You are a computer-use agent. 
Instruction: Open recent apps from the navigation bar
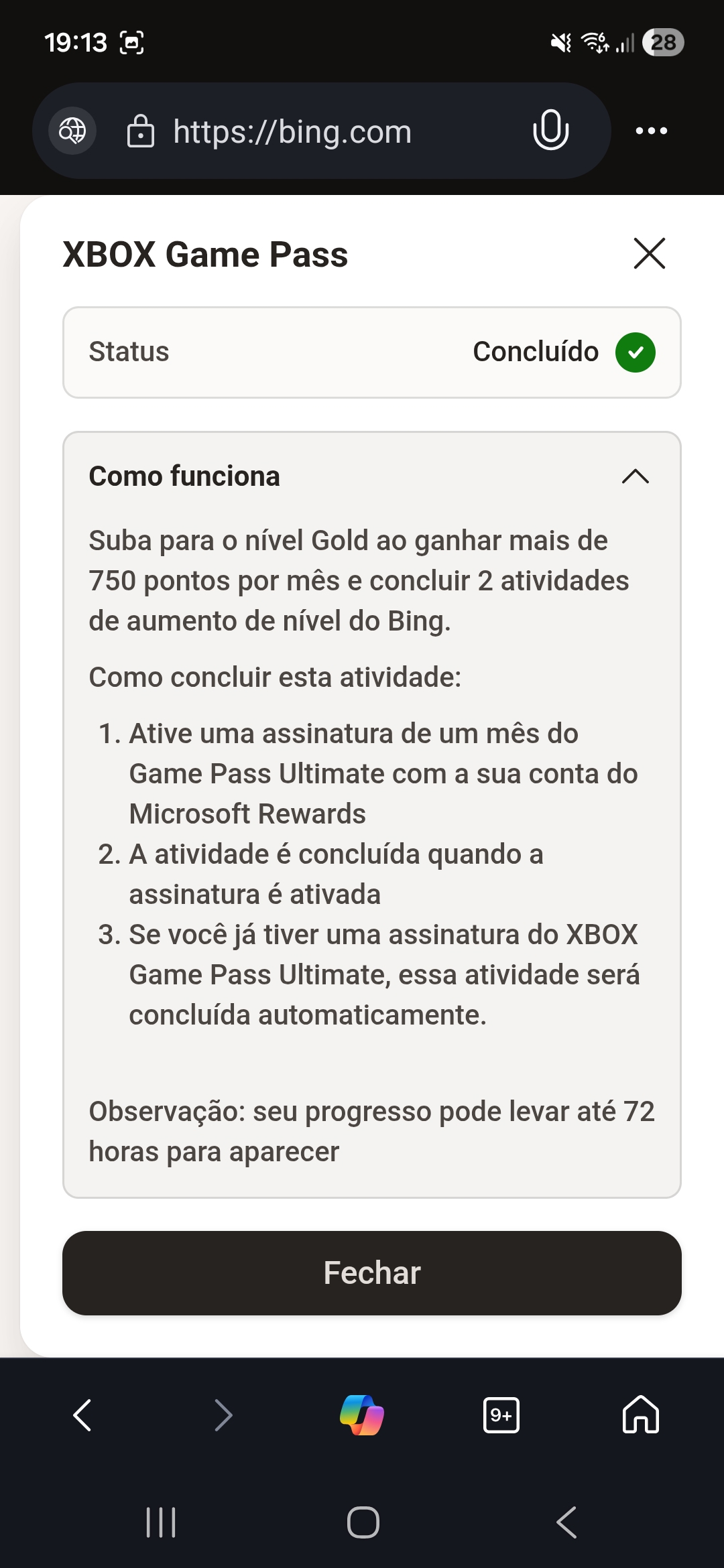[x=161, y=1522]
